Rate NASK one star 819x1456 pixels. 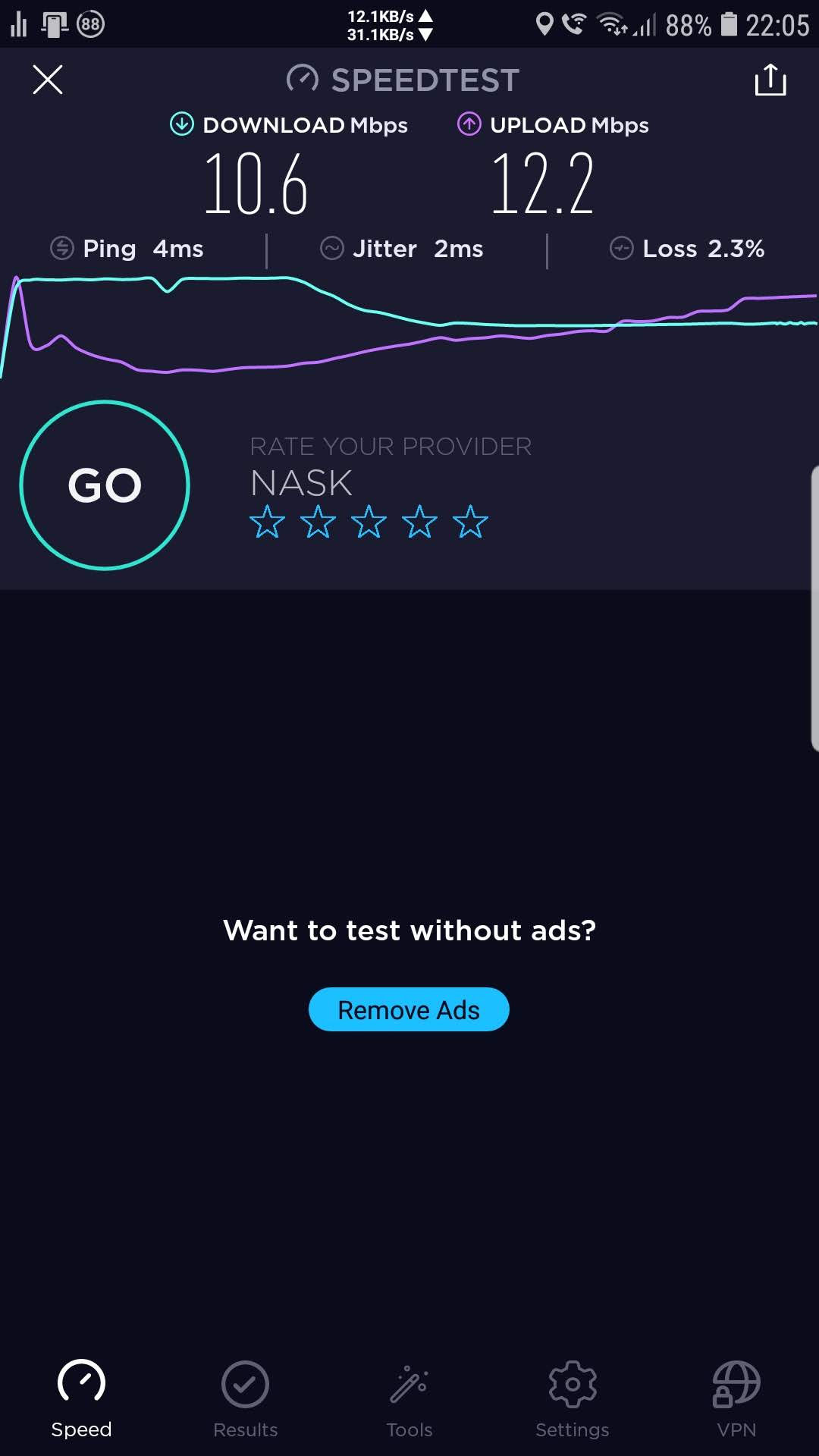coord(268,522)
